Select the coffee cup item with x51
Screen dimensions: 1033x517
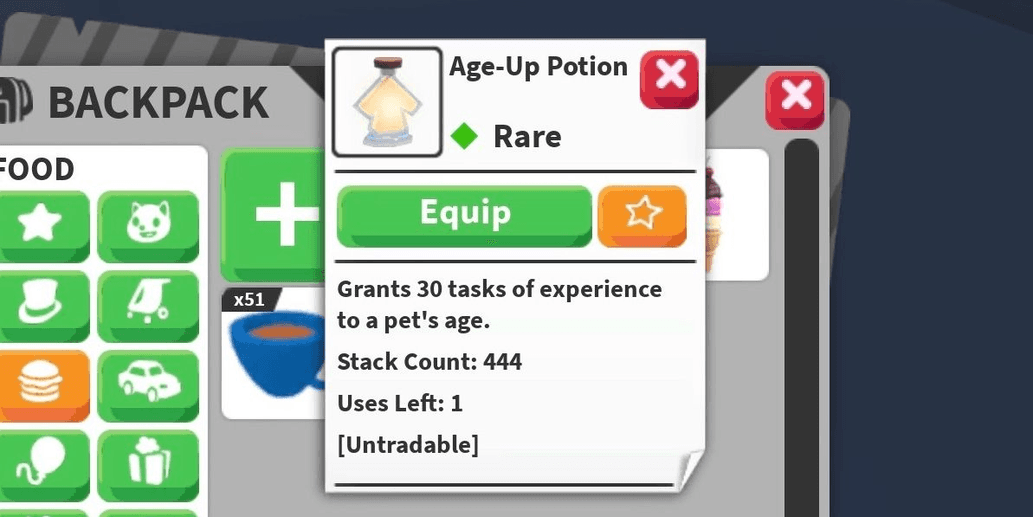pyautogui.click(x=272, y=355)
